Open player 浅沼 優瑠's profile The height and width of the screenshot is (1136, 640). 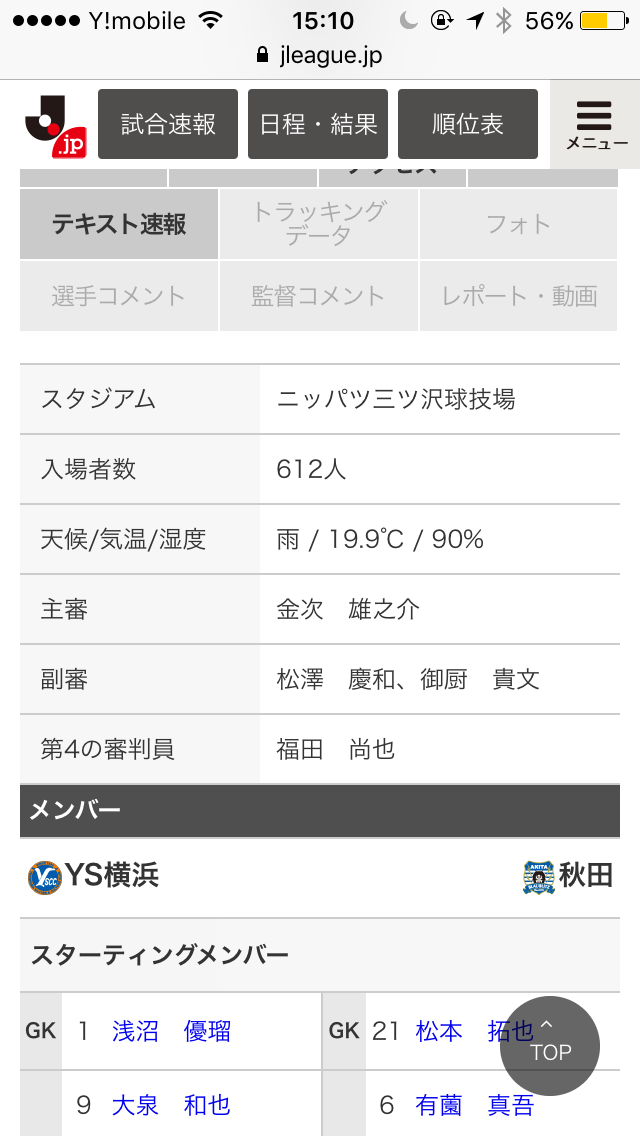pyautogui.click(x=171, y=1031)
